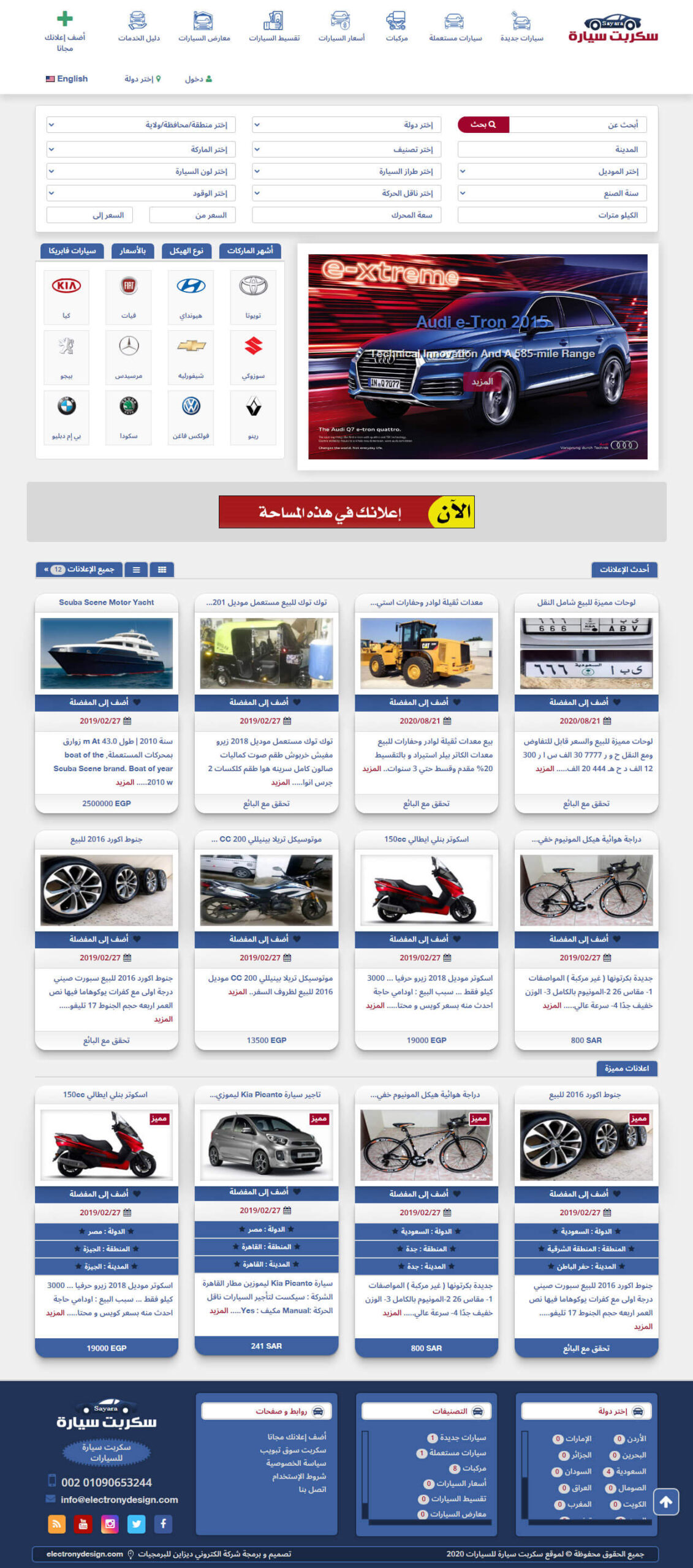693x1568 pixels.
Task: Tap the kilometers (الكيلو مترات) input field
Action: tap(552, 215)
